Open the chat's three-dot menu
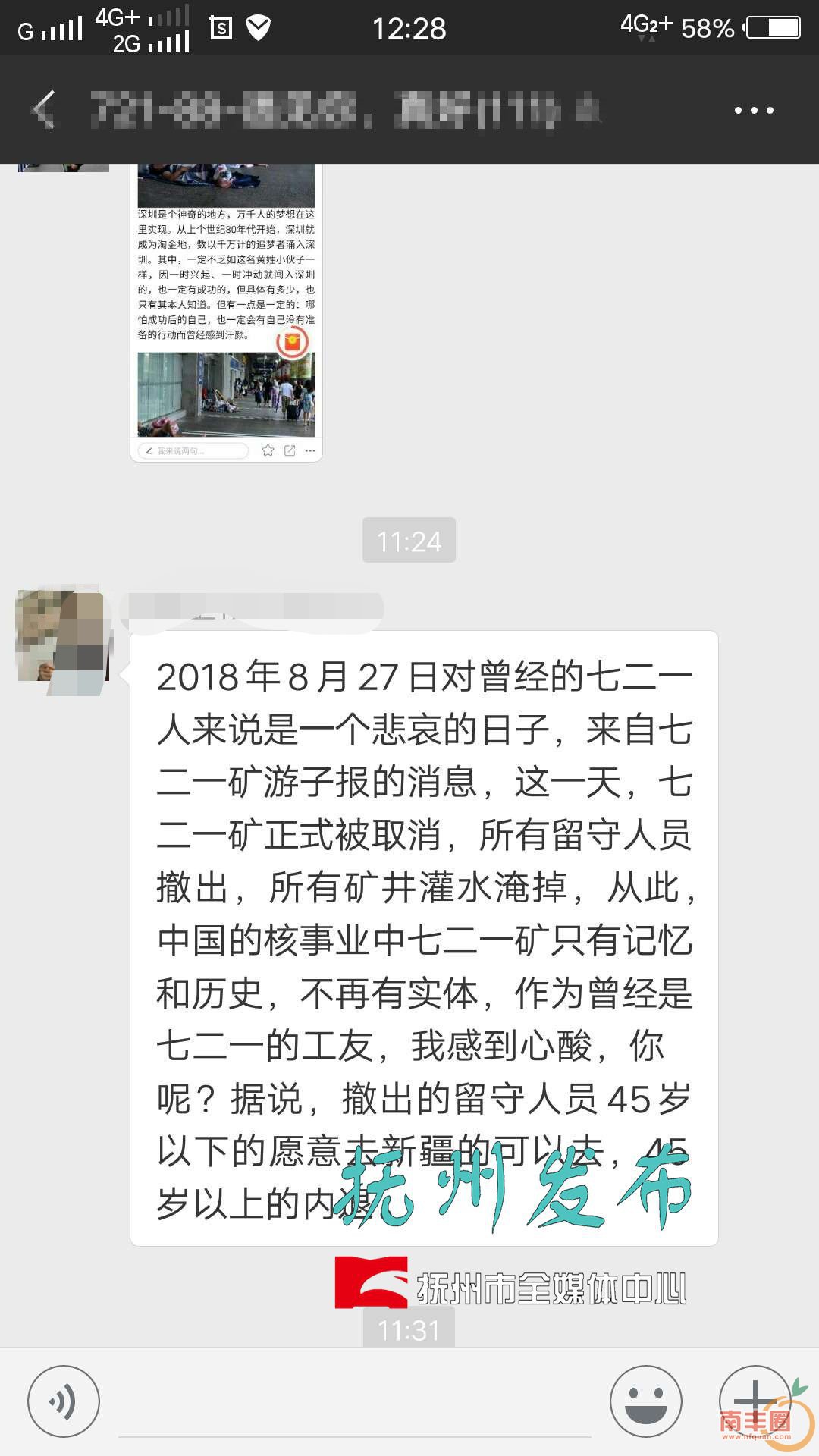The width and height of the screenshot is (819, 1456). [754, 111]
